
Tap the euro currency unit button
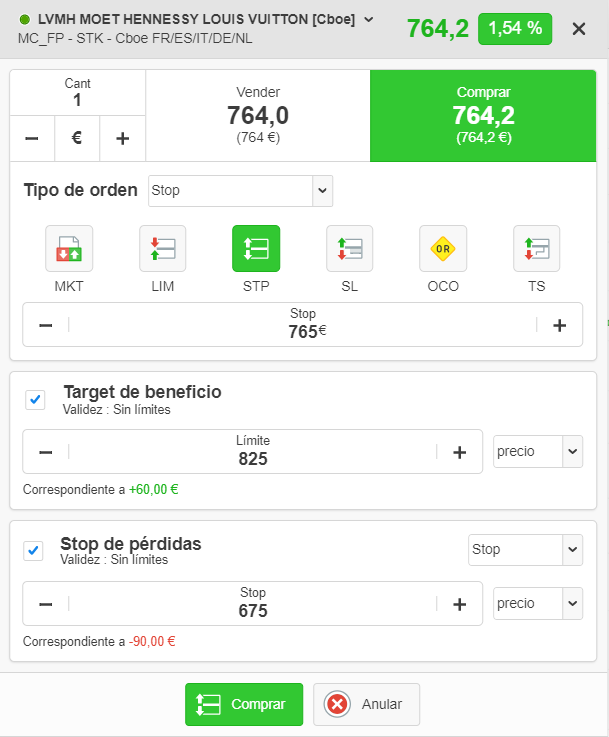[x=77, y=139]
